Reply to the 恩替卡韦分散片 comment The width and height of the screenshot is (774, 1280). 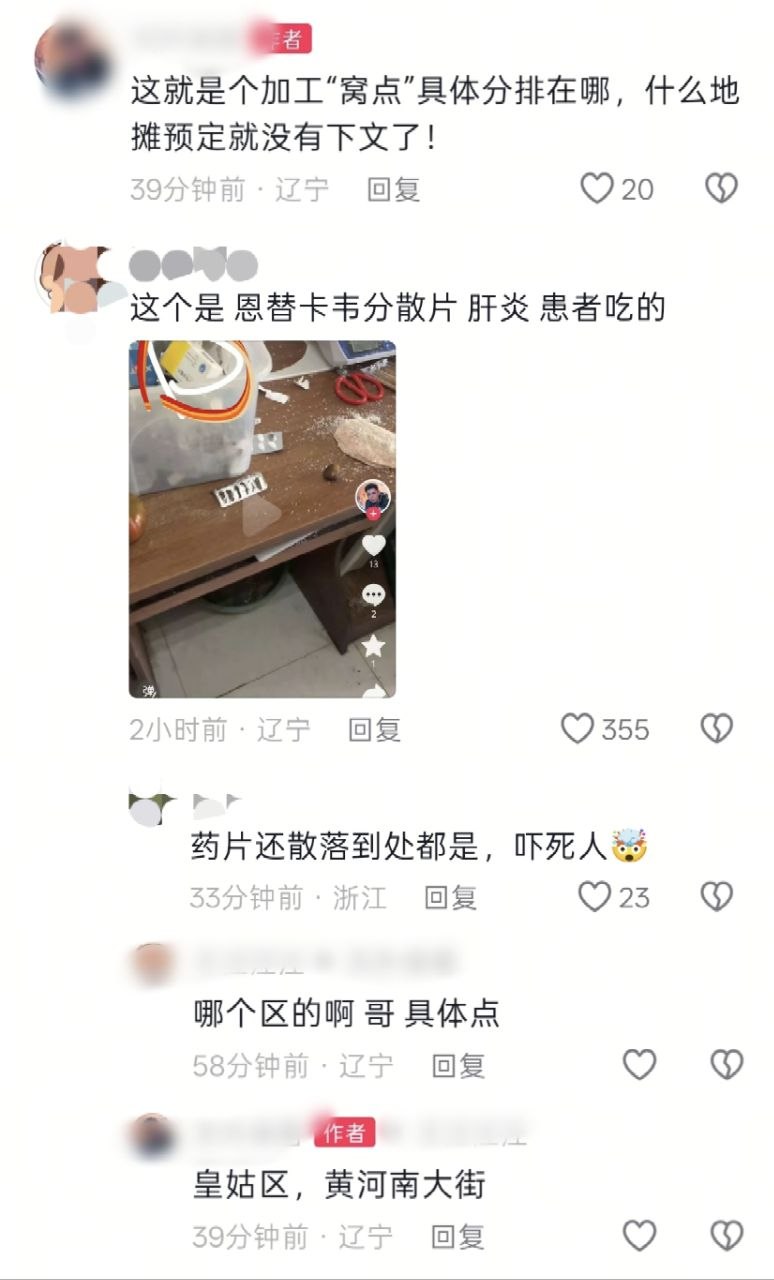click(x=374, y=729)
